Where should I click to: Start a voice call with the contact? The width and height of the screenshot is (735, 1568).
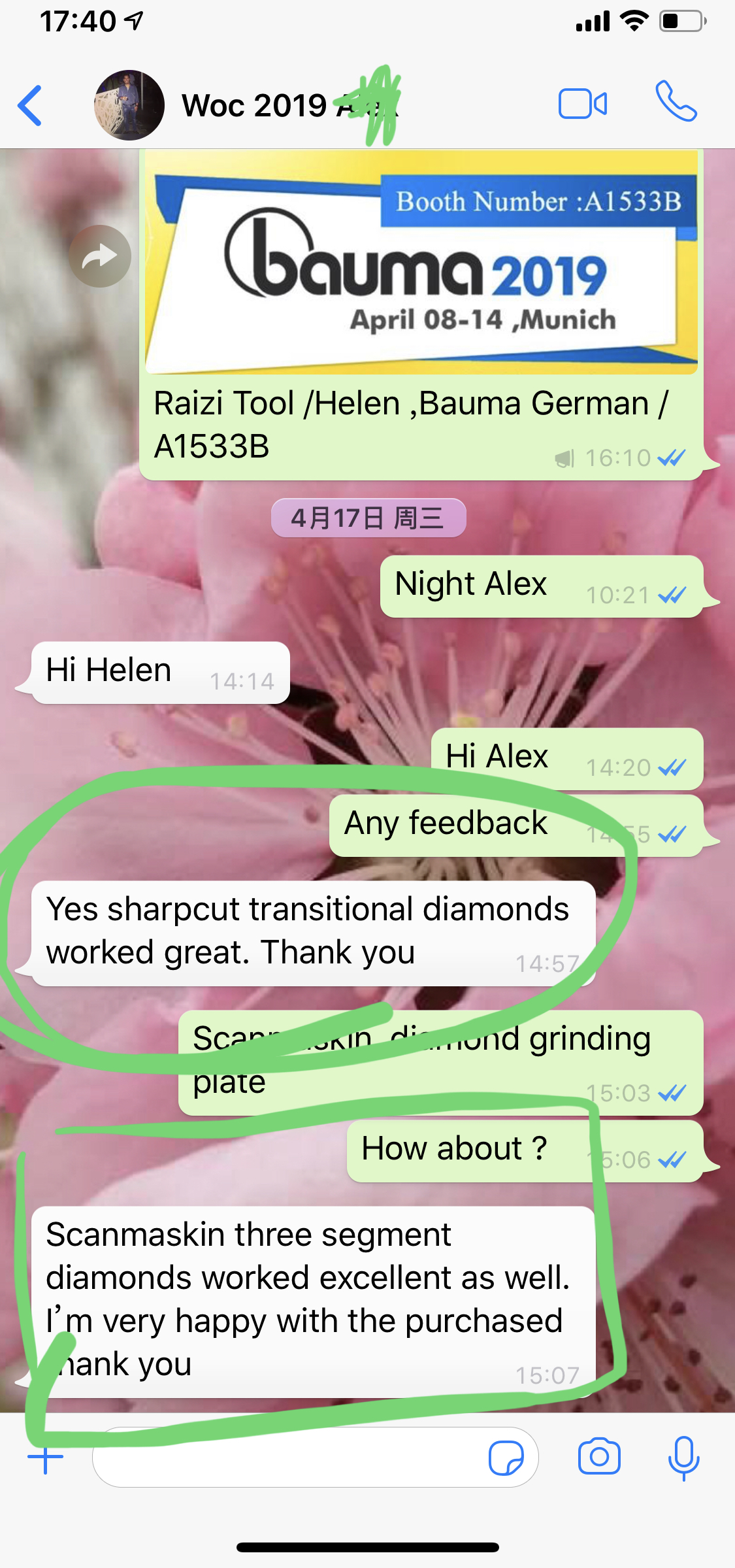pyautogui.click(x=676, y=102)
